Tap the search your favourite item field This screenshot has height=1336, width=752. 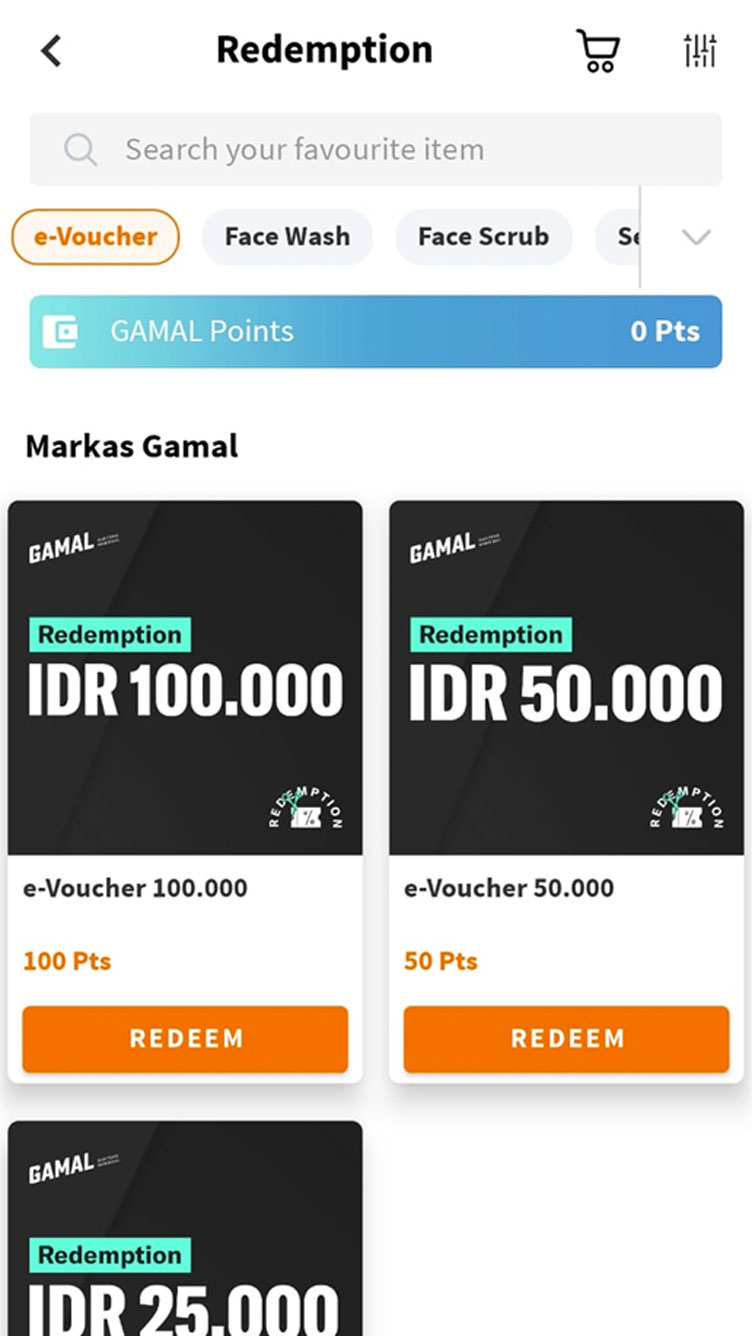pos(375,150)
